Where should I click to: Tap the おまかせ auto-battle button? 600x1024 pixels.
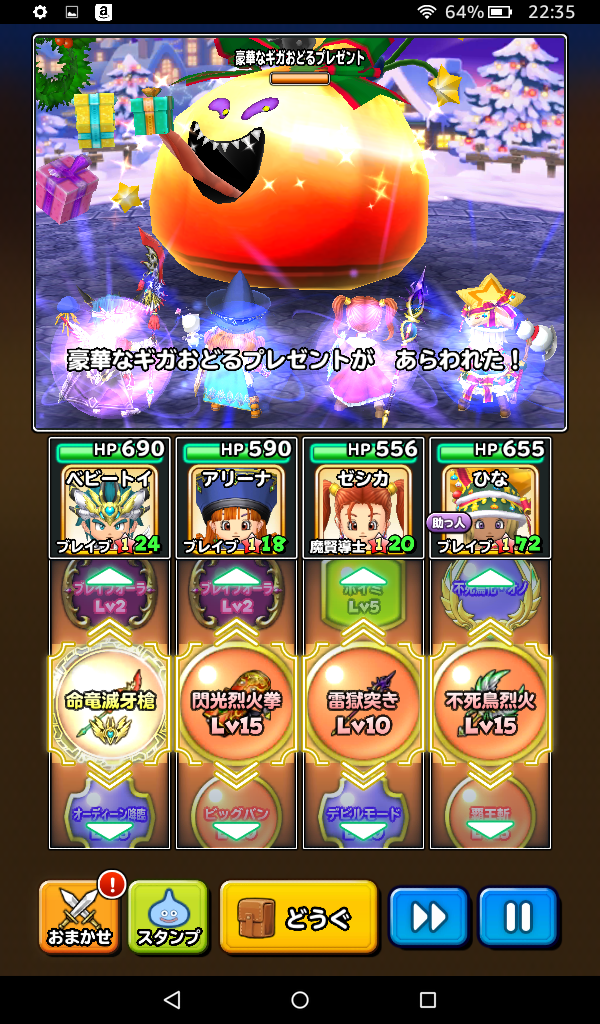point(80,917)
